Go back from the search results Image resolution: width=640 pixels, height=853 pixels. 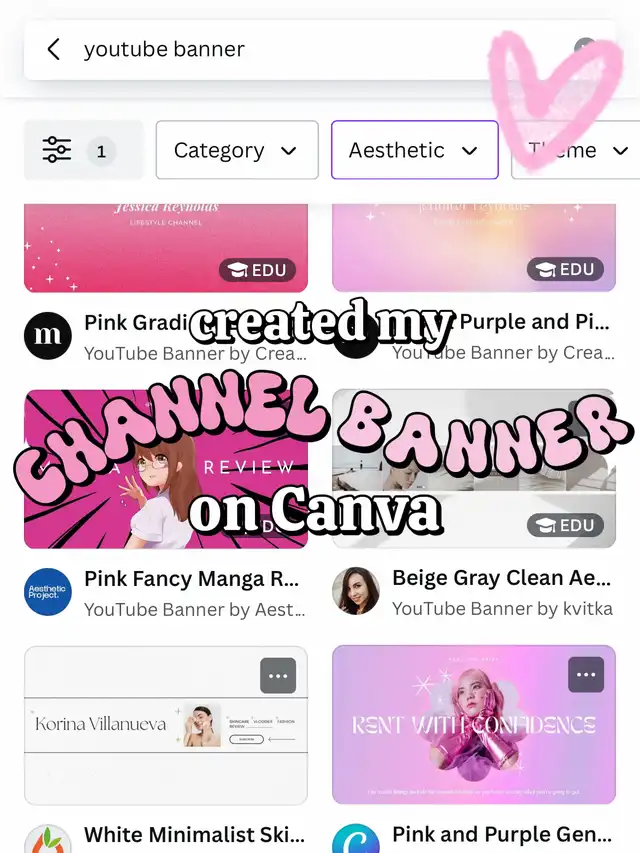pos(53,50)
